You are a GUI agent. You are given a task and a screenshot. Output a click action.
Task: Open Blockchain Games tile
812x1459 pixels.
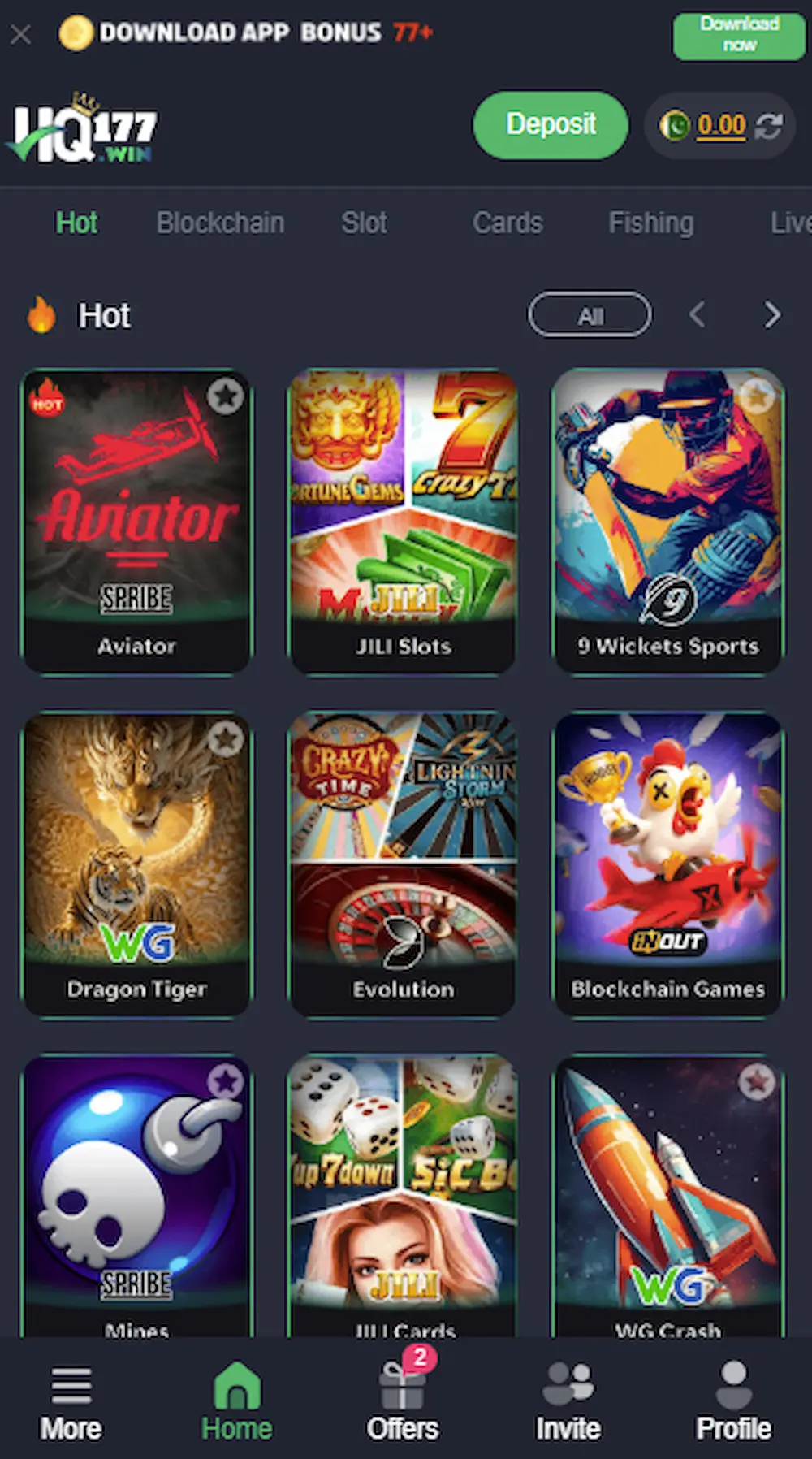(667, 864)
